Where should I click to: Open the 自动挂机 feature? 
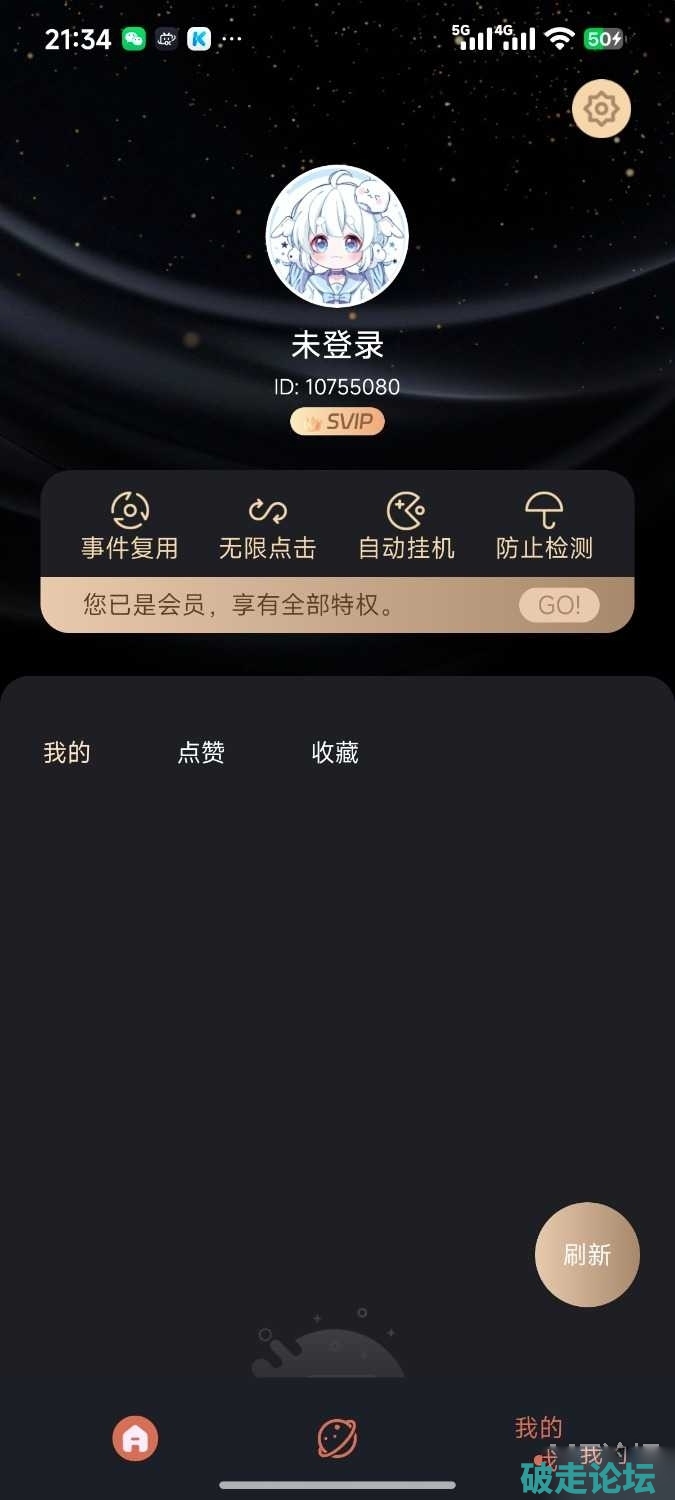[406, 526]
